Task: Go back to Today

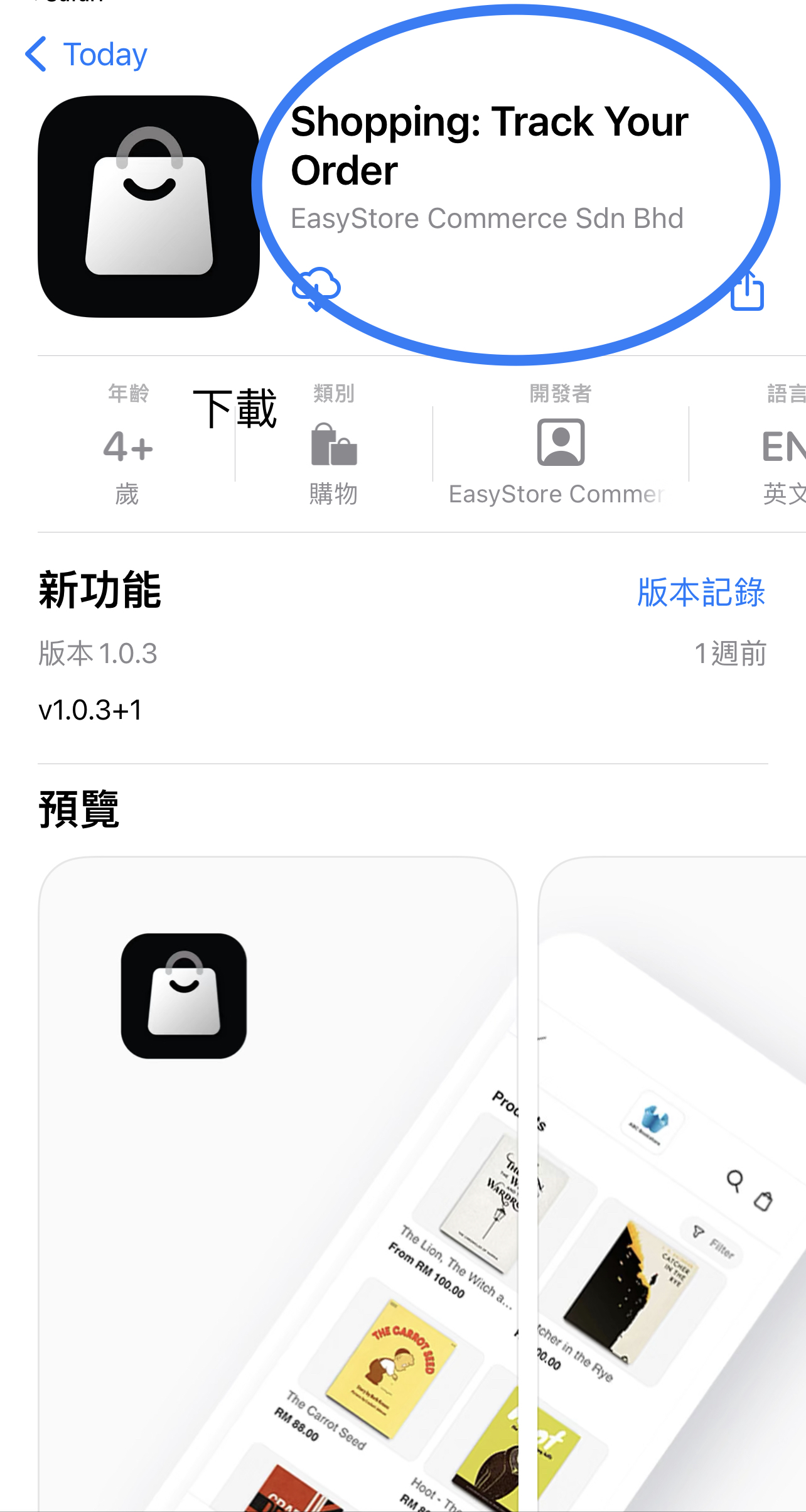Action: point(86,55)
